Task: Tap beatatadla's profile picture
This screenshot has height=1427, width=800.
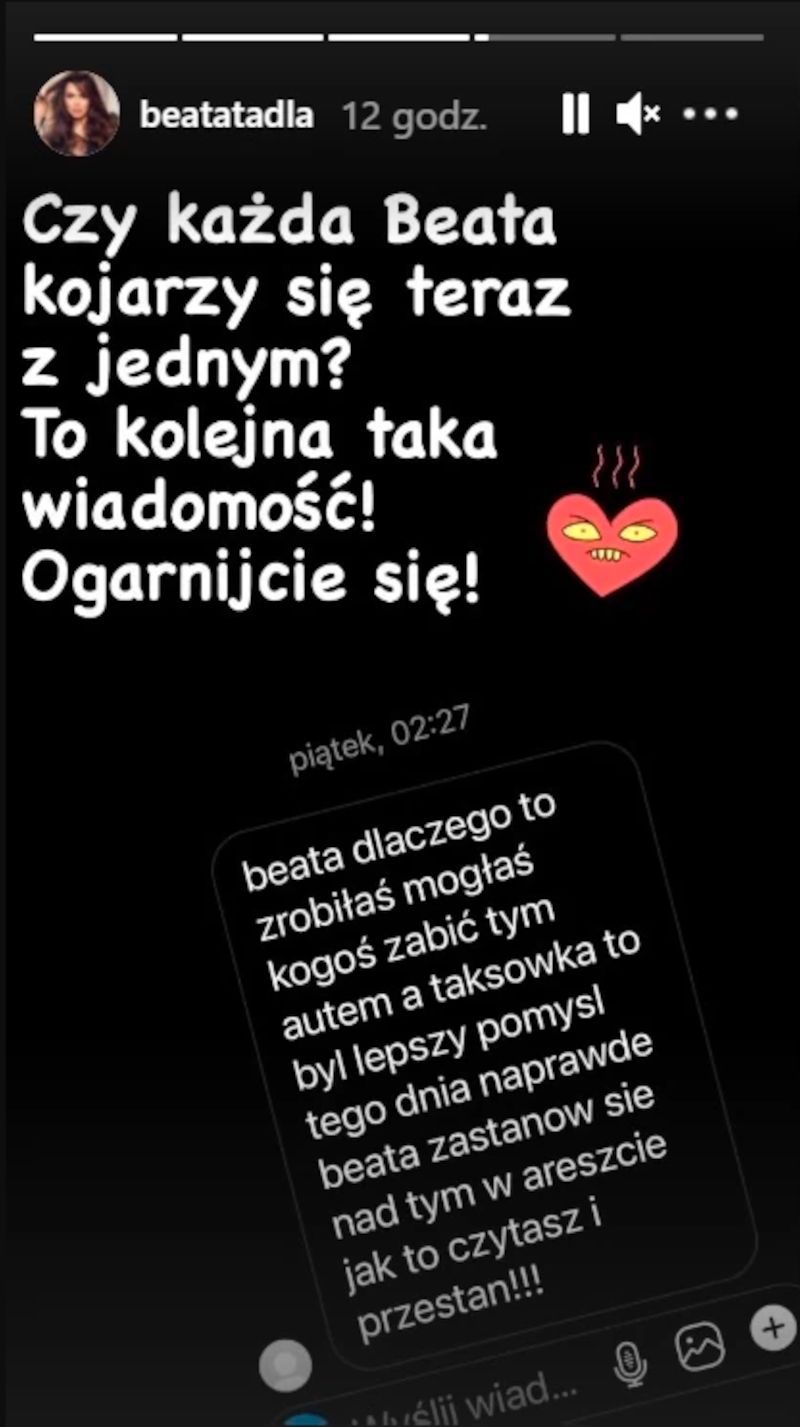Action: (x=76, y=113)
